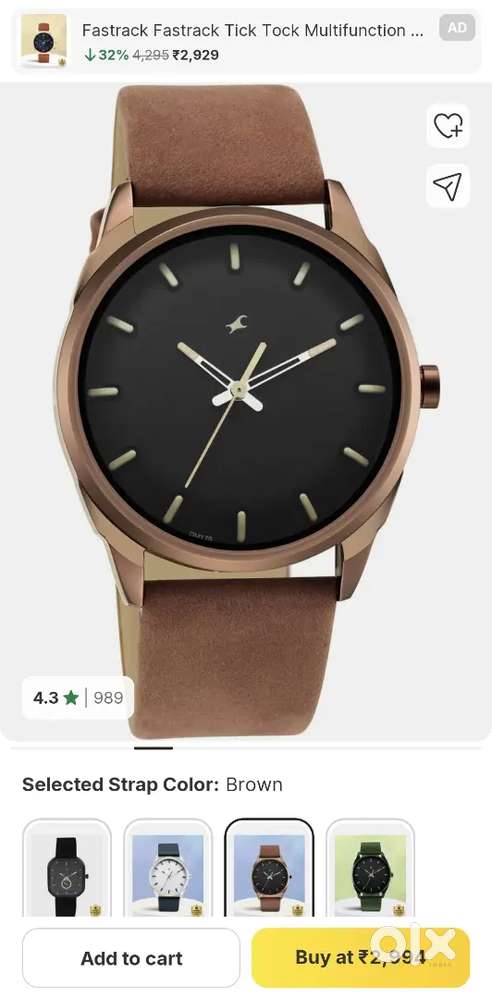Open the Fastrack Tick Tock ad banner
The width and height of the screenshot is (492, 999).
246,41
